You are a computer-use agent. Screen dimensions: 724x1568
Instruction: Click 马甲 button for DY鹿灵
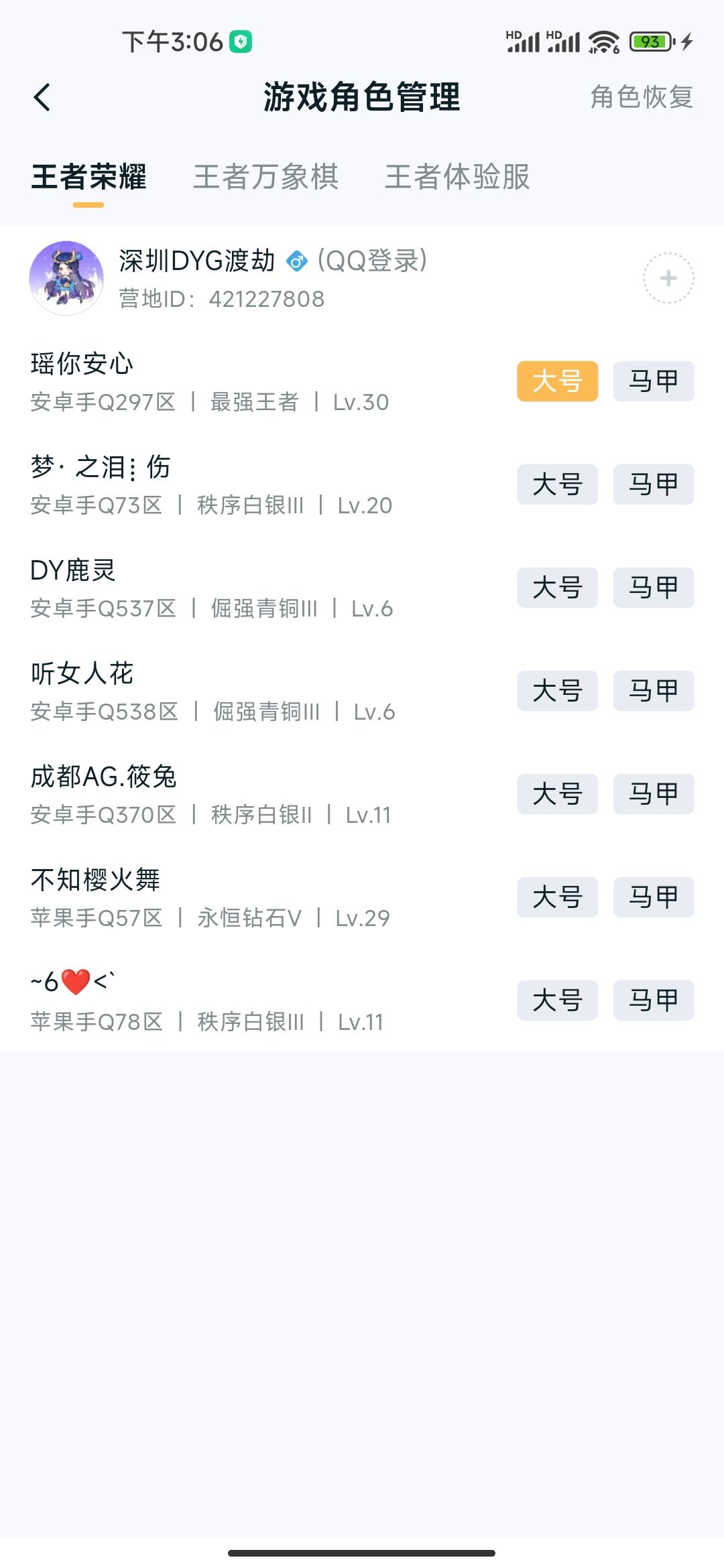pos(652,588)
